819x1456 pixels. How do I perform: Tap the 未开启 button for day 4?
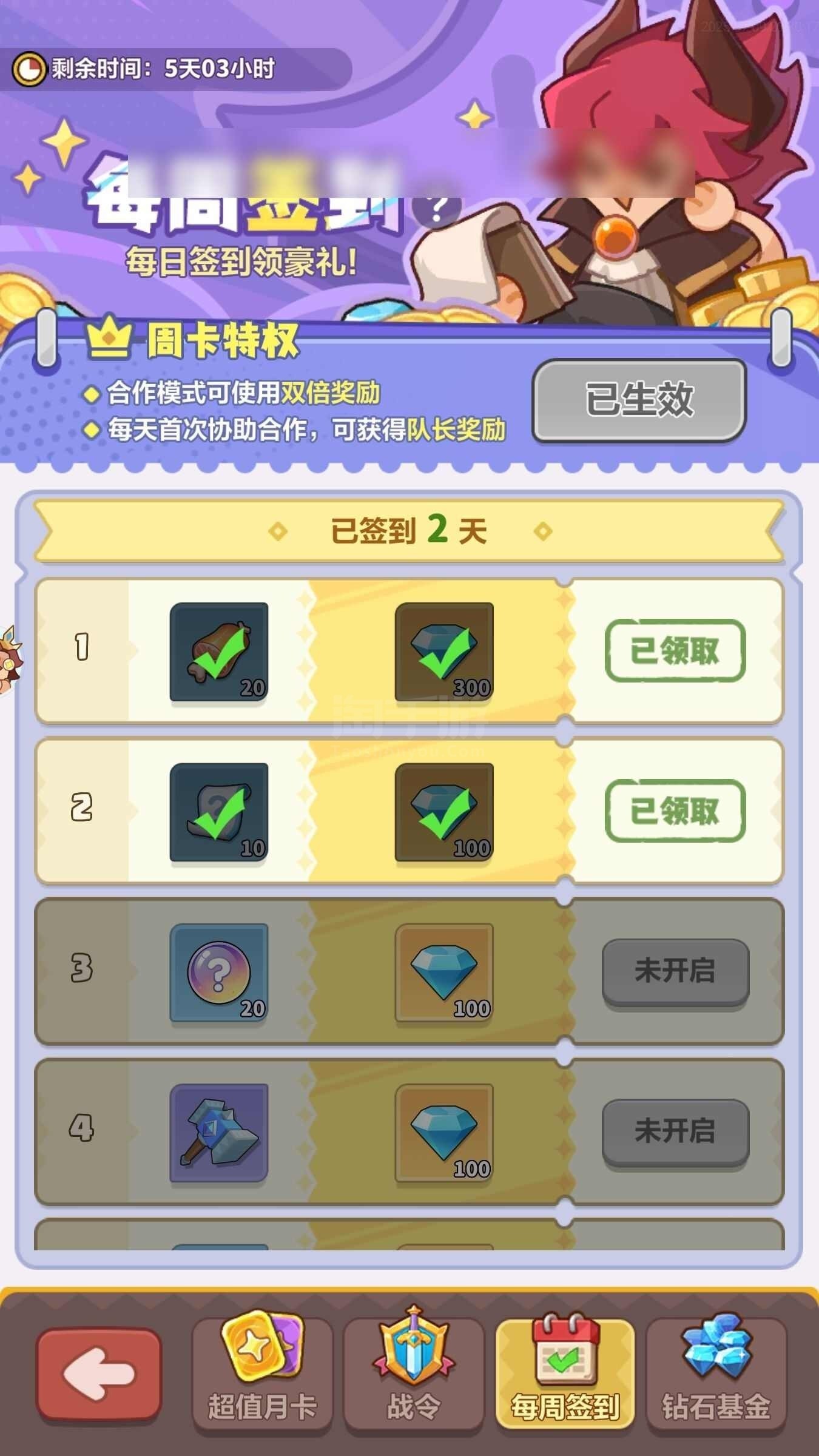[x=675, y=1131]
